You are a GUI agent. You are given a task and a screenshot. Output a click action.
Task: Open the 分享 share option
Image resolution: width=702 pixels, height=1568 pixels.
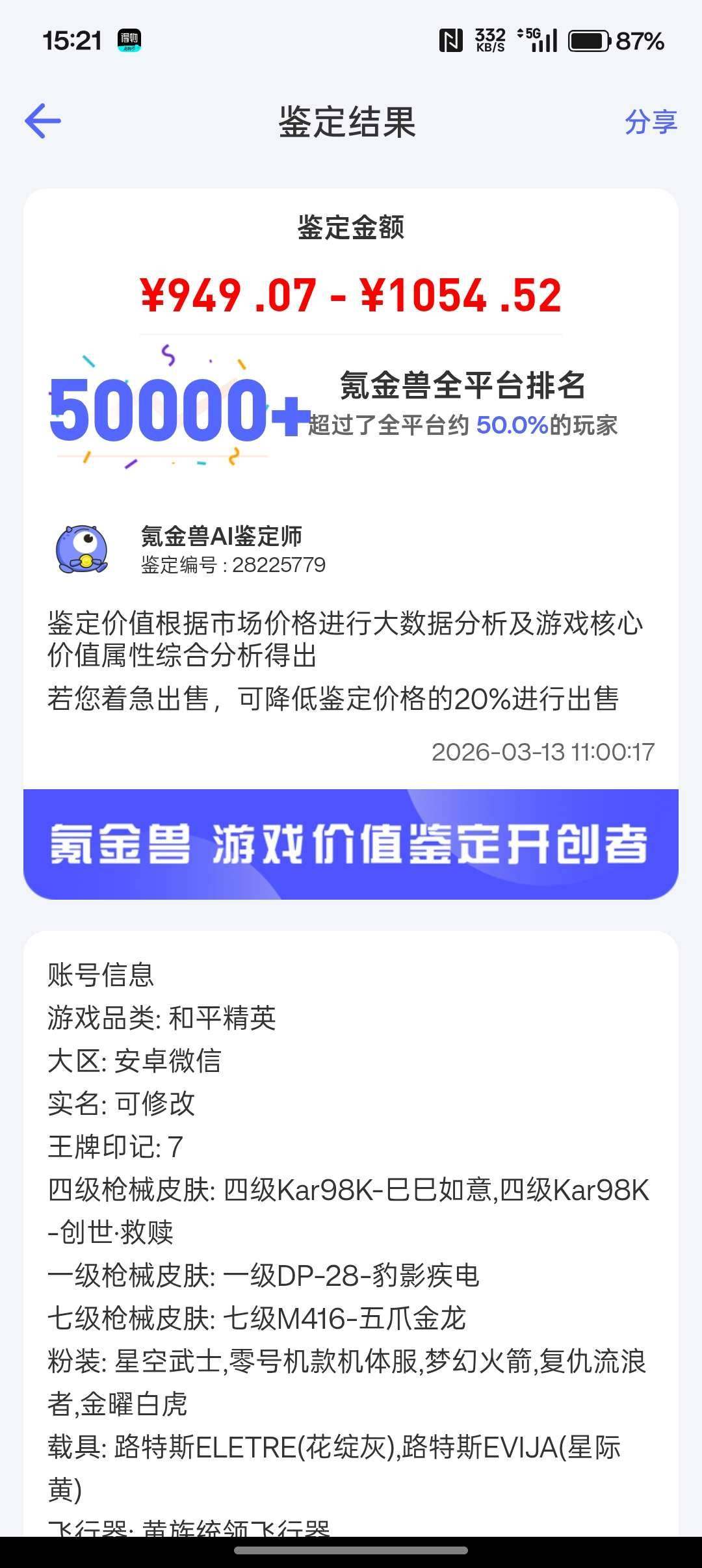tap(650, 121)
